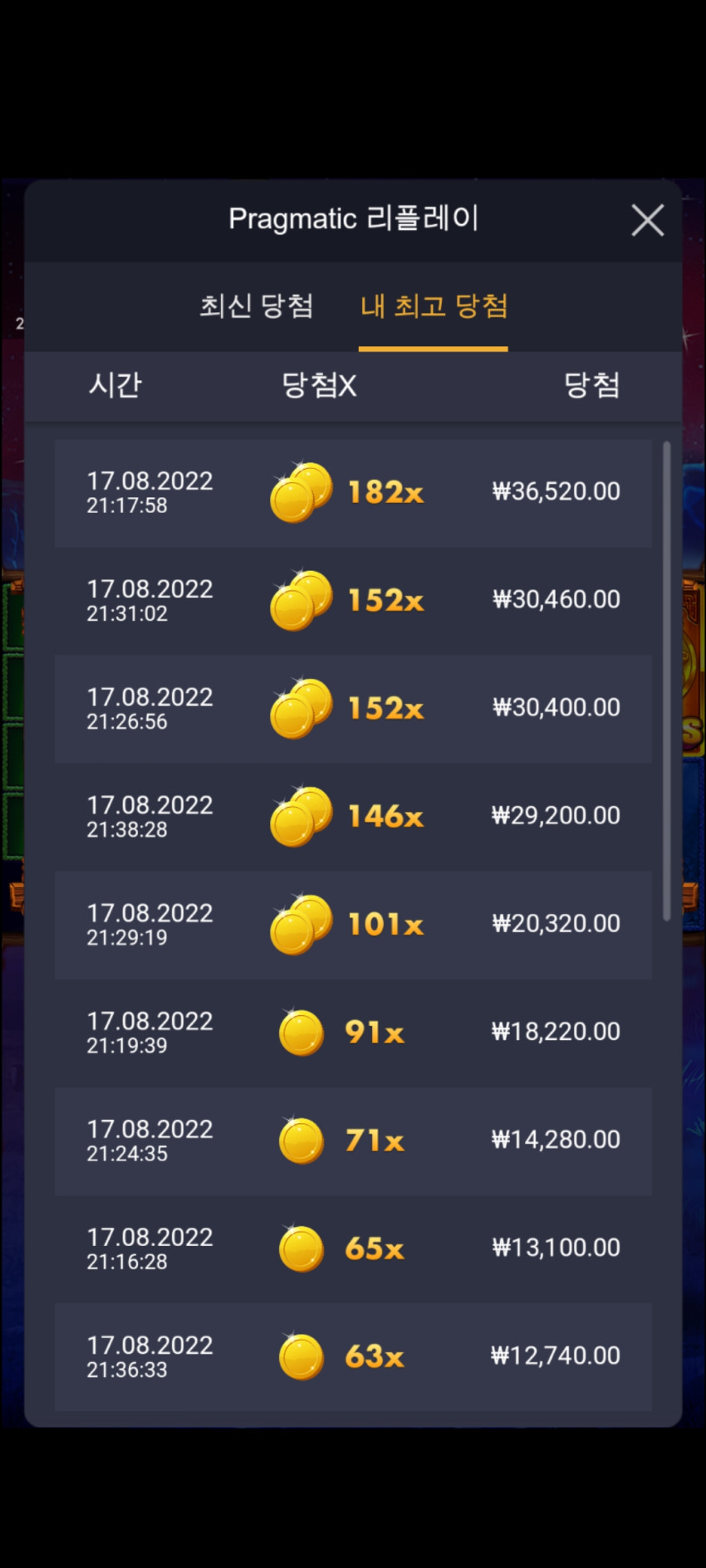Viewport: 706px width, 1568px height.
Task: Open the 182x win replay
Action: [353, 493]
